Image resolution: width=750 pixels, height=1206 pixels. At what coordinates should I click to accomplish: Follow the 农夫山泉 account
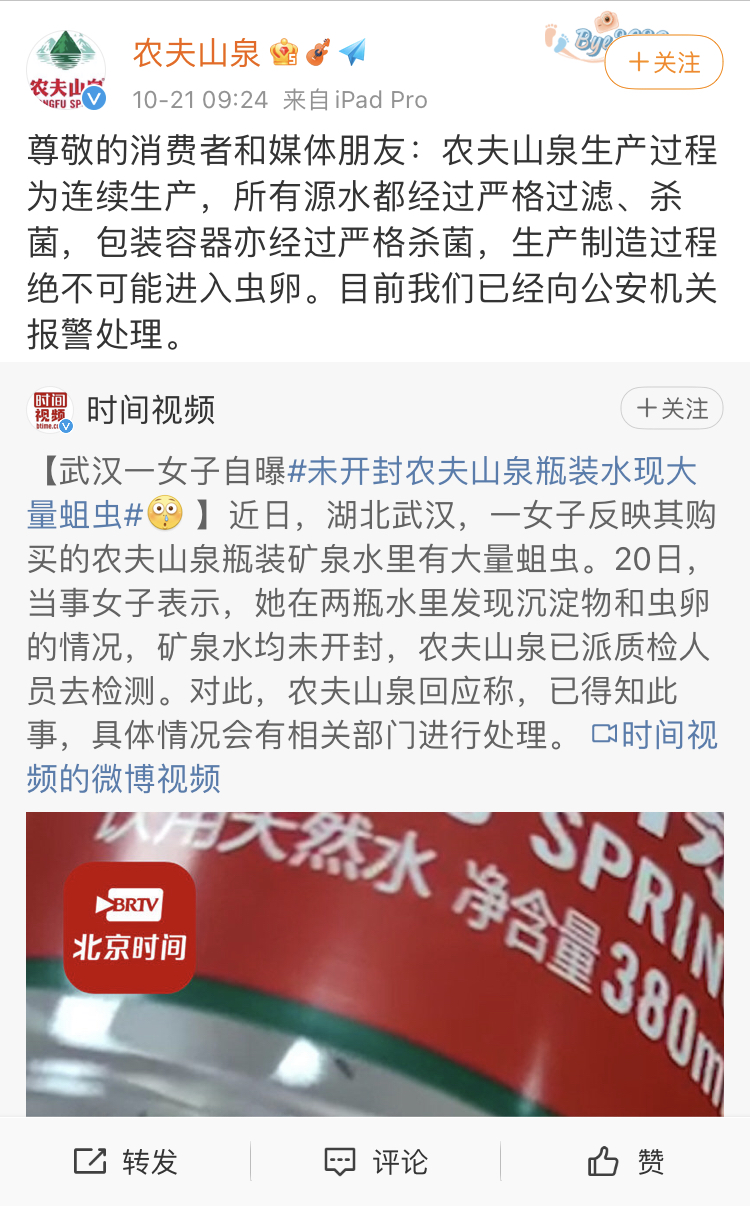click(x=664, y=63)
